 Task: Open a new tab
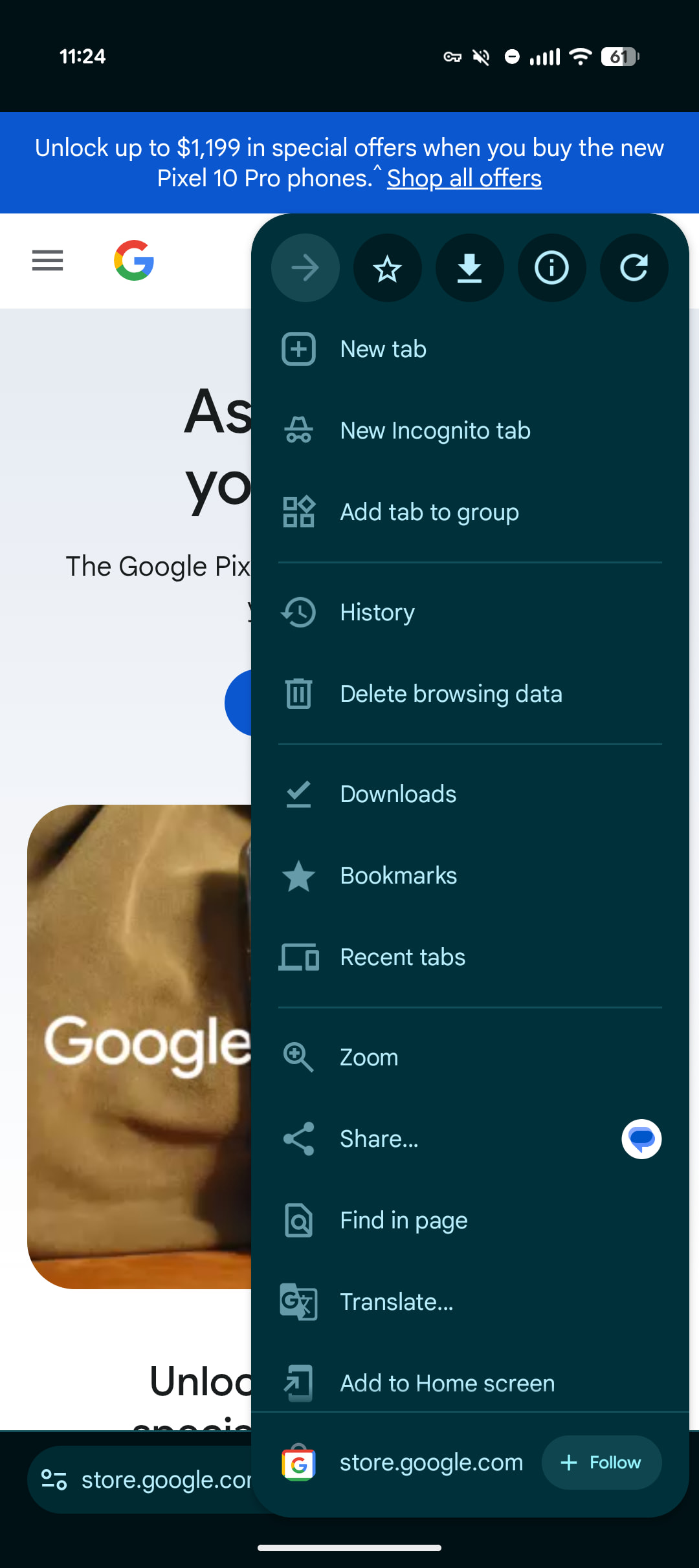tap(383, 349)
